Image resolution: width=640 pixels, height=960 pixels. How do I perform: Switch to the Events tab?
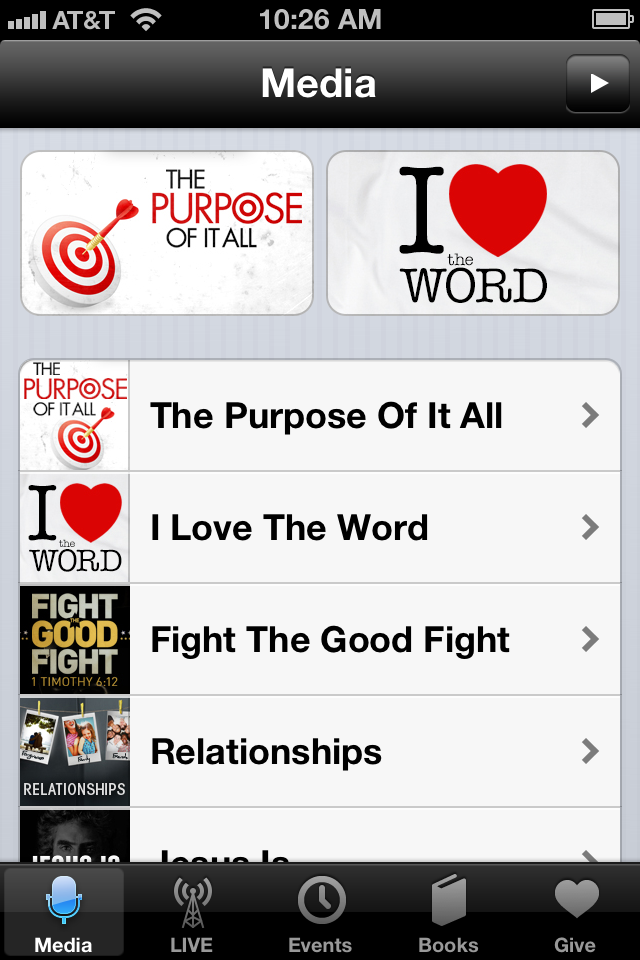[x=320, y=914]
